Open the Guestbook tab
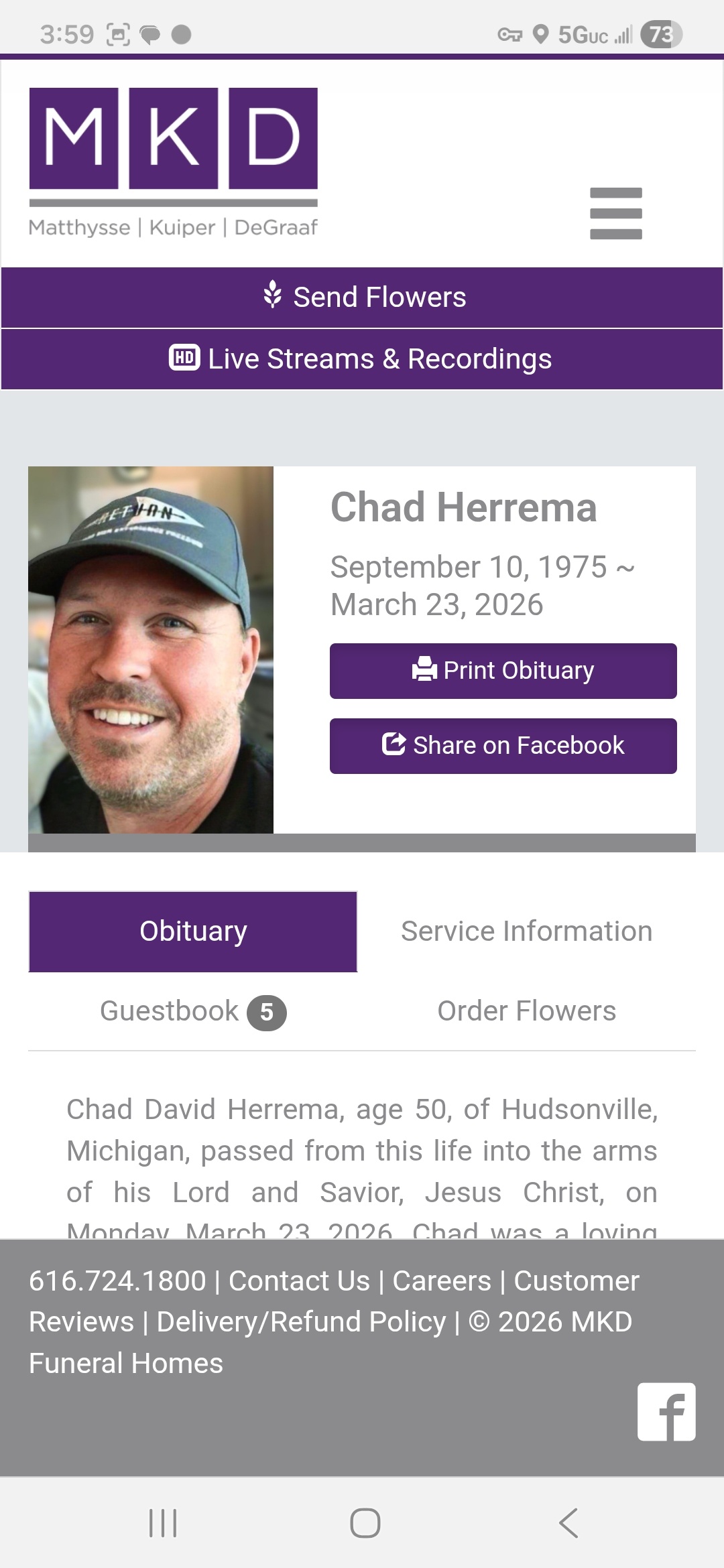This screenshot has width=724, height=1568. [192, 1012]
